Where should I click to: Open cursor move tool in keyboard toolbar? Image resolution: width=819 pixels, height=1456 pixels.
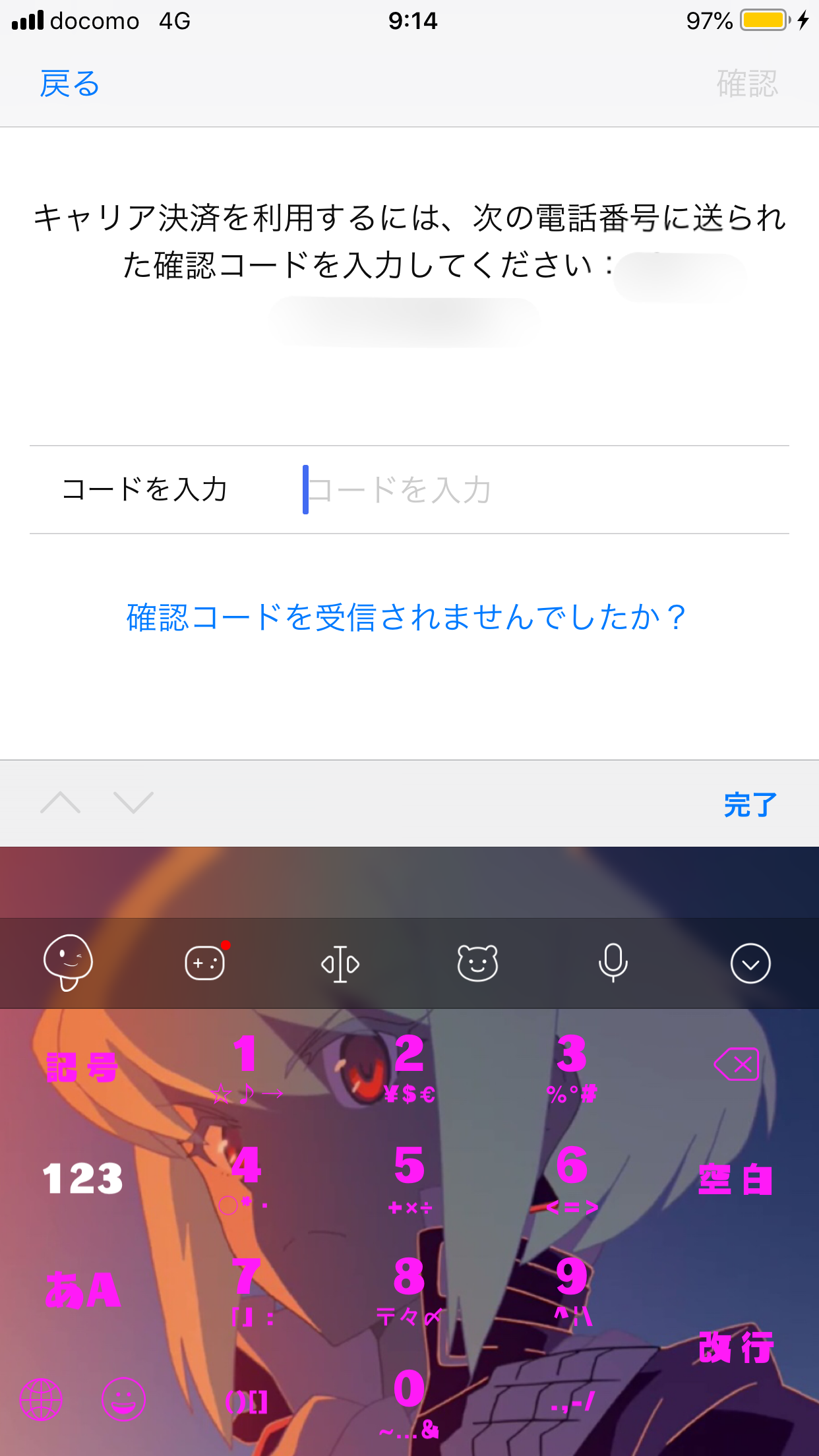340,963
